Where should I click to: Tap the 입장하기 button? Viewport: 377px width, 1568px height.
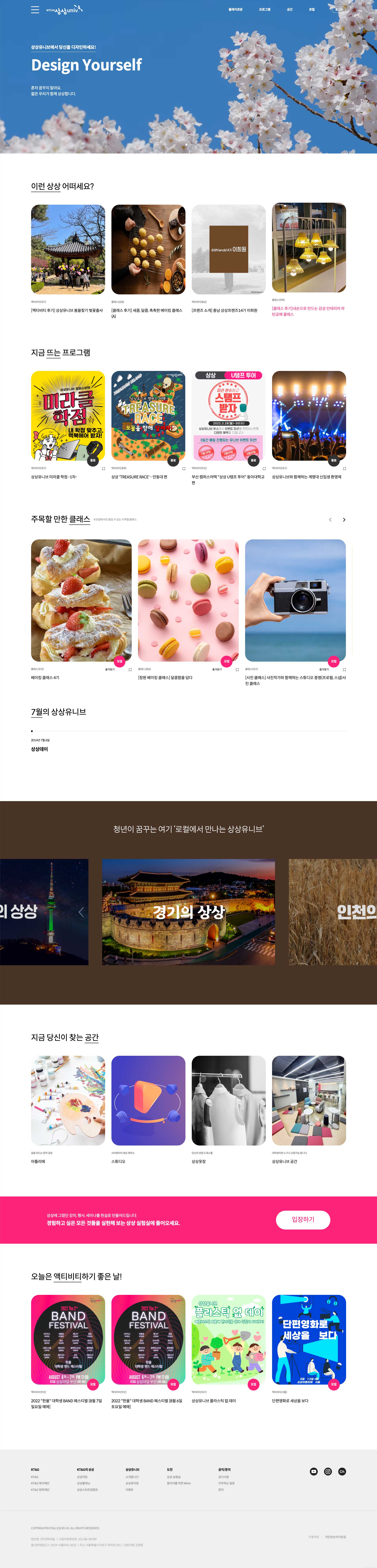(303, 1219)
